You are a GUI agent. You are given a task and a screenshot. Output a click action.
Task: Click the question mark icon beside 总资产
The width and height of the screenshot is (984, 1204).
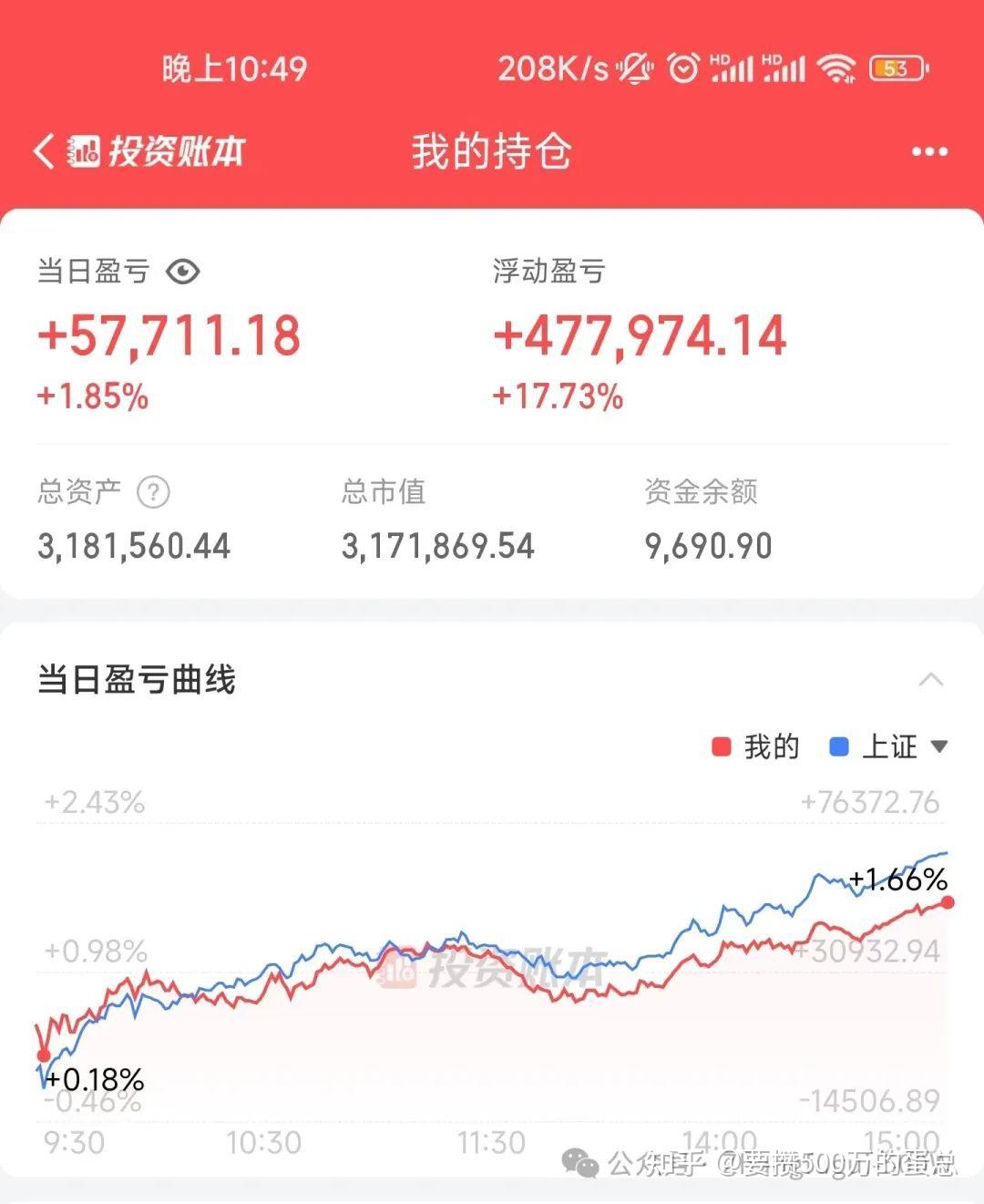(x=151, y=492)
